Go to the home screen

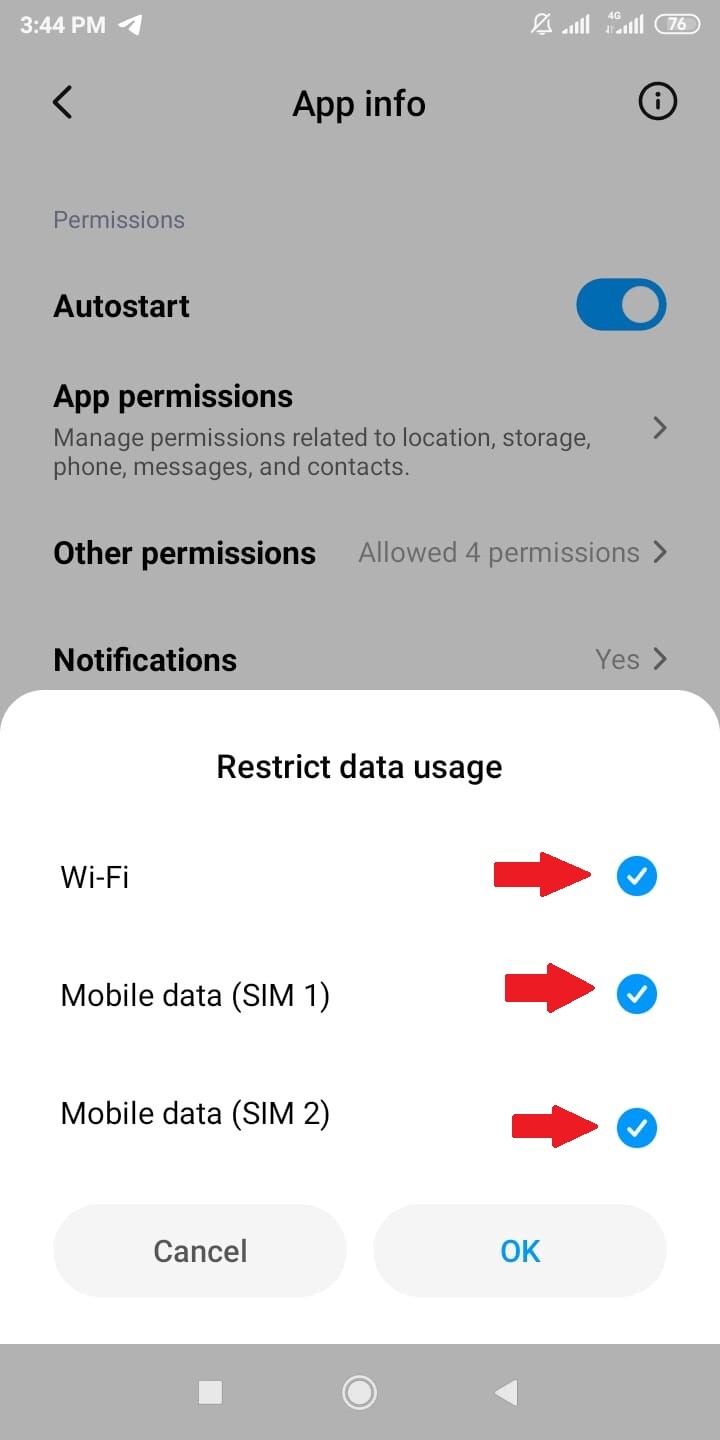(x=359, y=1392)
